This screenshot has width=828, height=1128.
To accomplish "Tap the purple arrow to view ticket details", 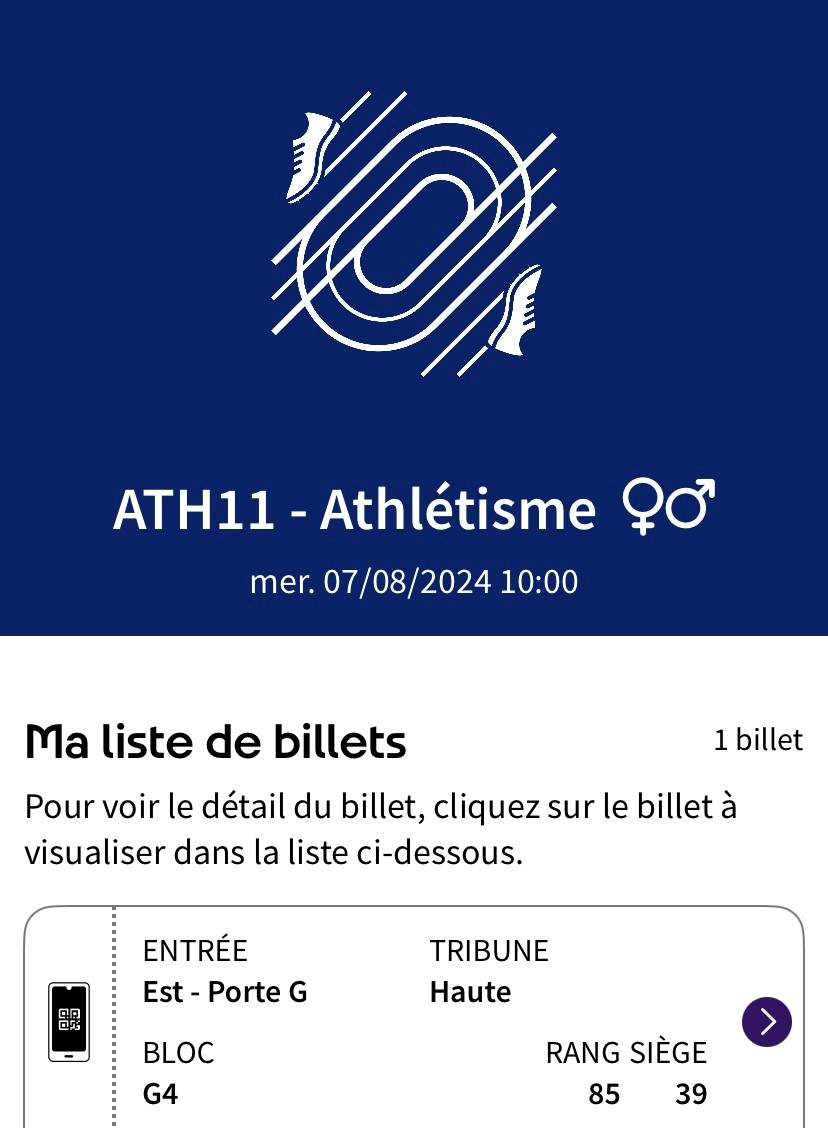I will 767,1021.
